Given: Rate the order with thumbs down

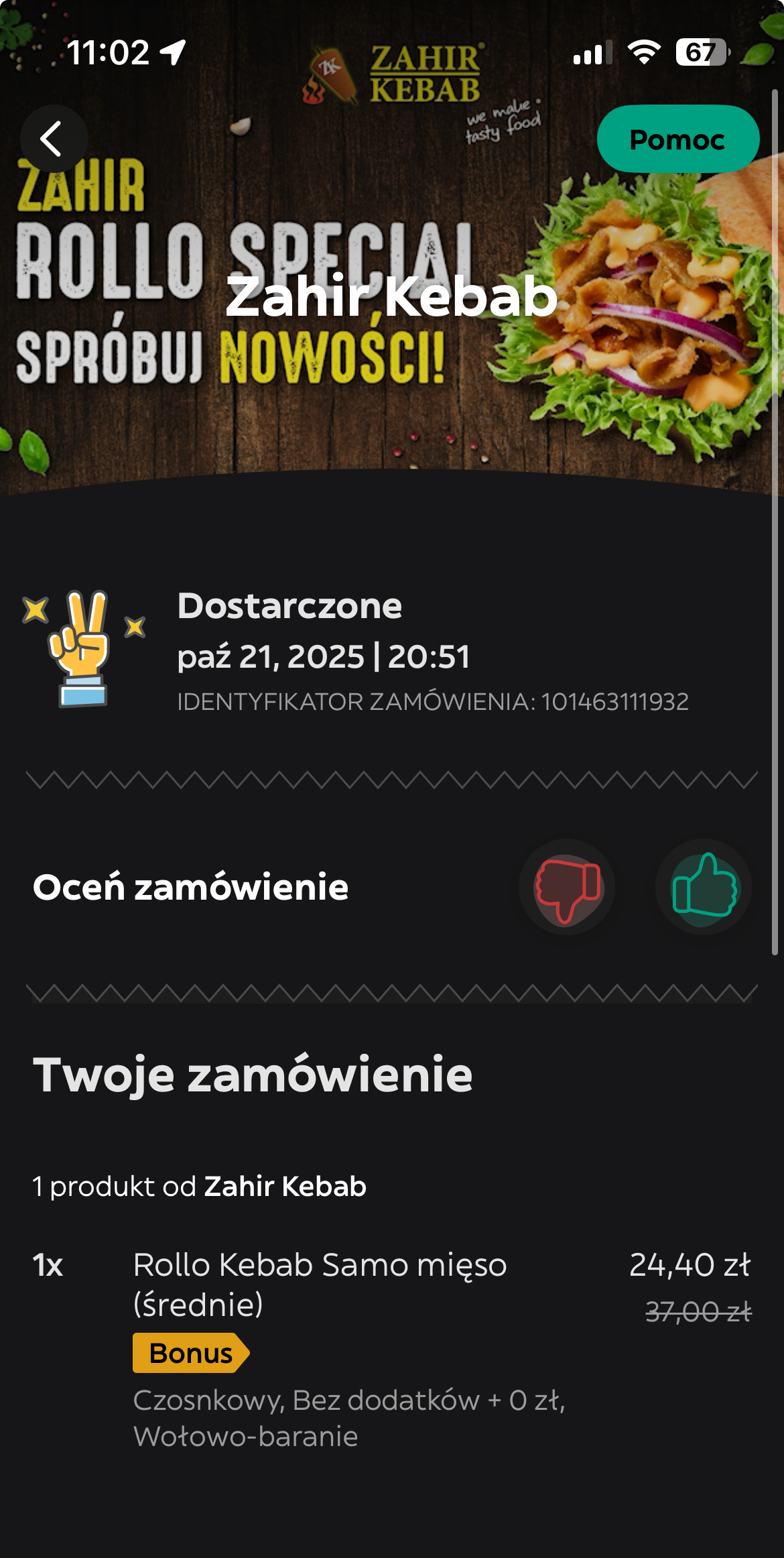Looking at the screenshot, I should [x=567, y=887].
